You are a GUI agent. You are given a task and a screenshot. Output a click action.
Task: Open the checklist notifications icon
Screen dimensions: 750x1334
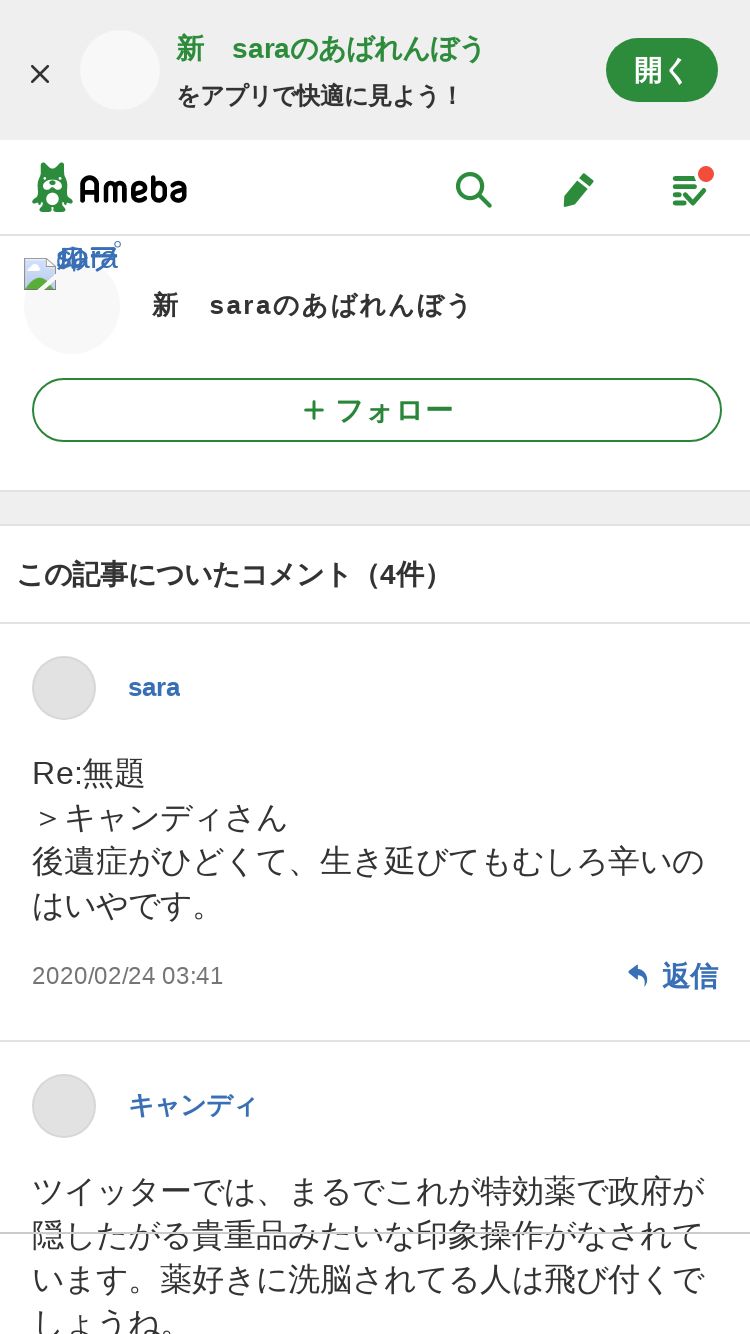[690, 188]
